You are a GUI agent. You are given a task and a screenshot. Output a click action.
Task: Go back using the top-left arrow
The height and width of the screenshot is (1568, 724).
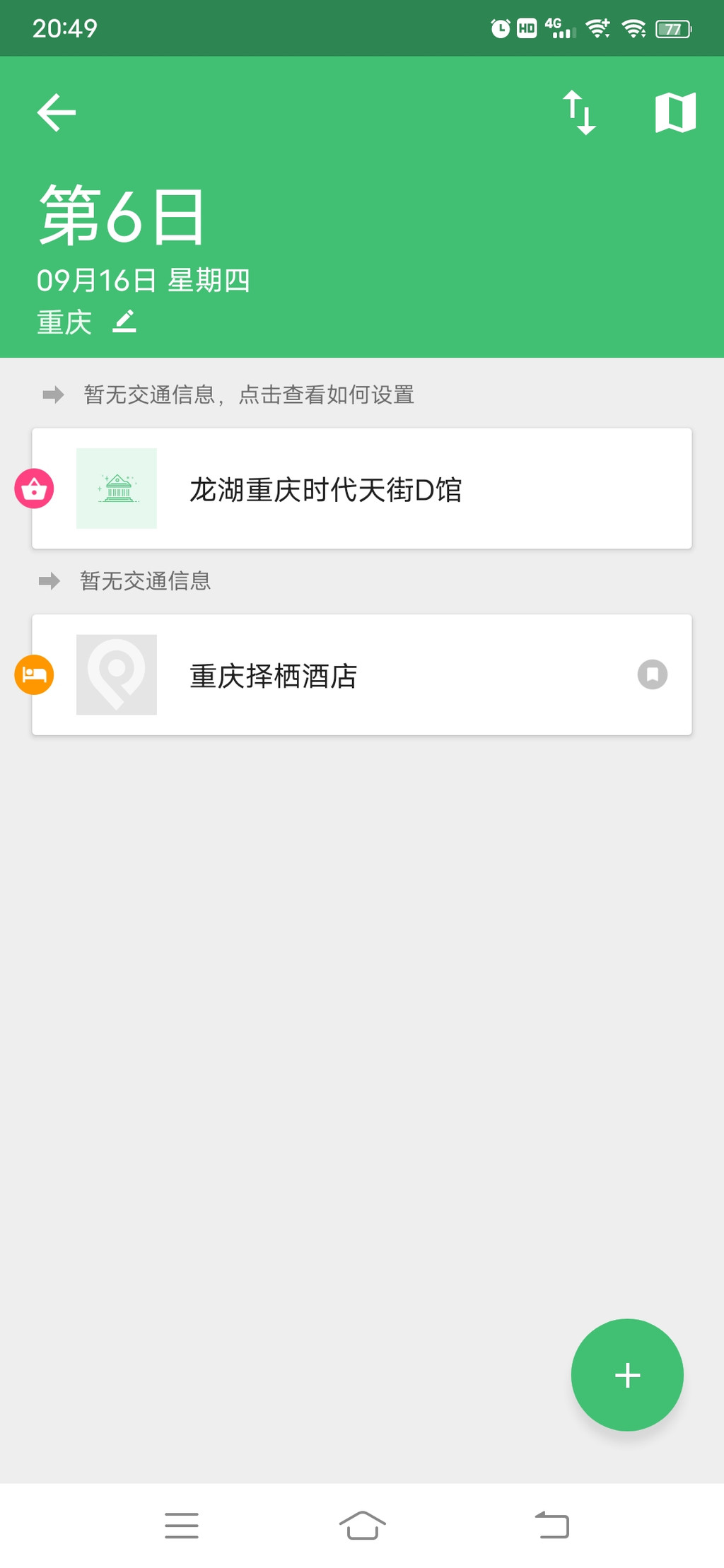point(57,112)
